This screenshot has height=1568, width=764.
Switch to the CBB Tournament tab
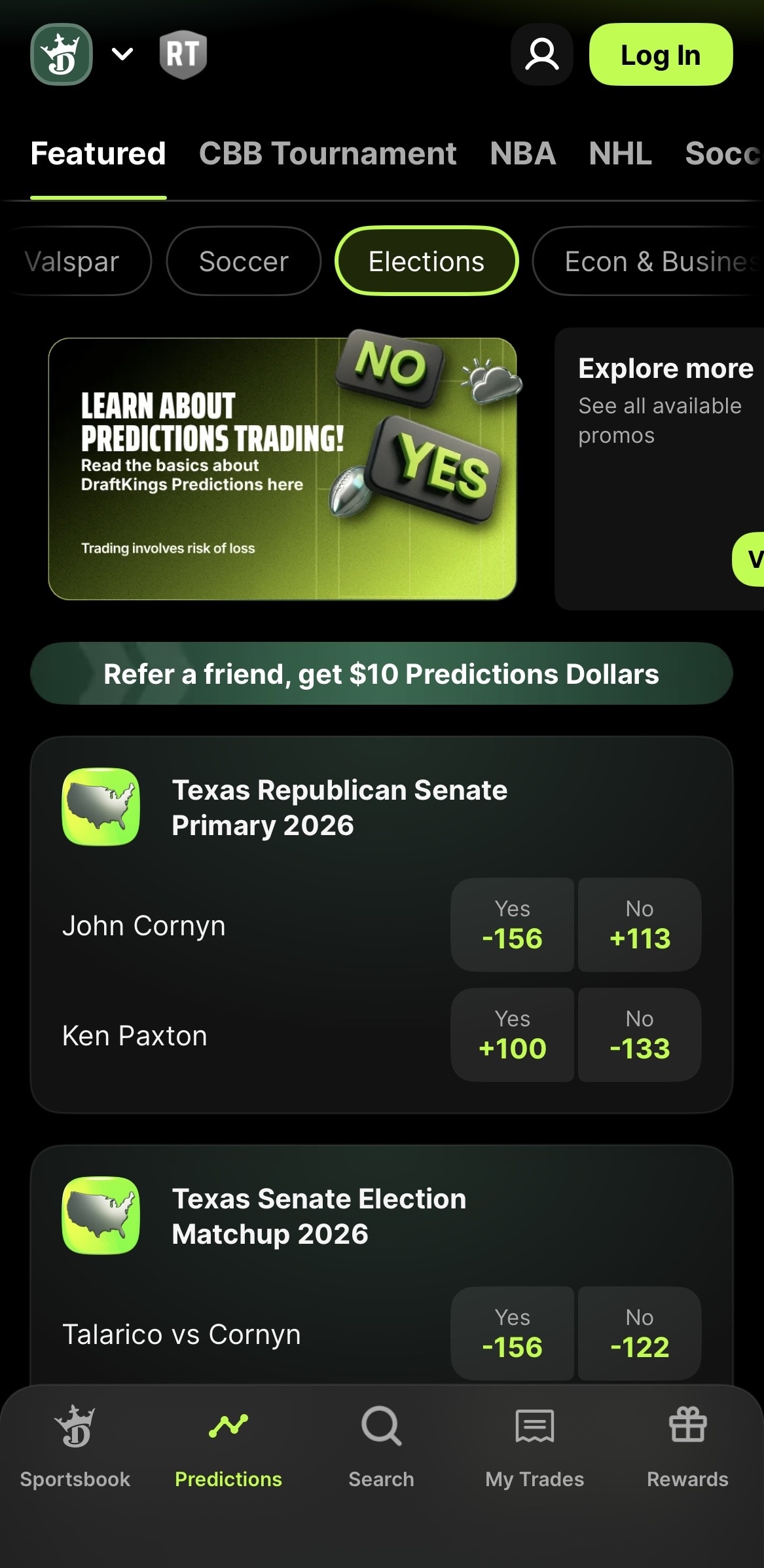point(327,154)
